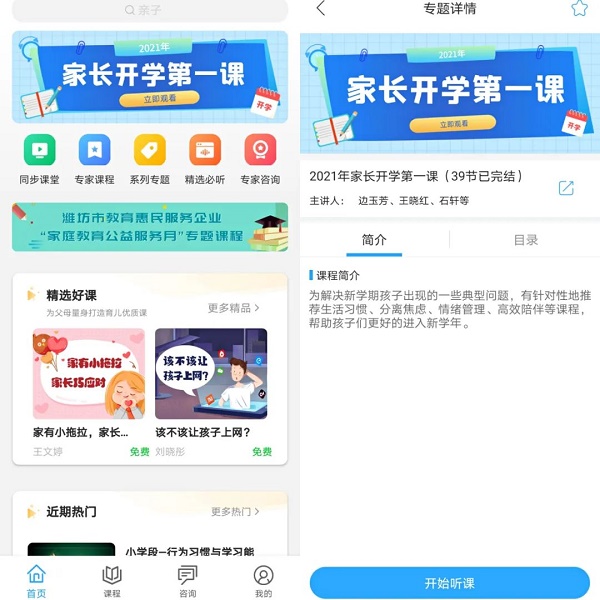Switch to the 咨询 bottom tab

pyautogui.click(x=187, y=581)
